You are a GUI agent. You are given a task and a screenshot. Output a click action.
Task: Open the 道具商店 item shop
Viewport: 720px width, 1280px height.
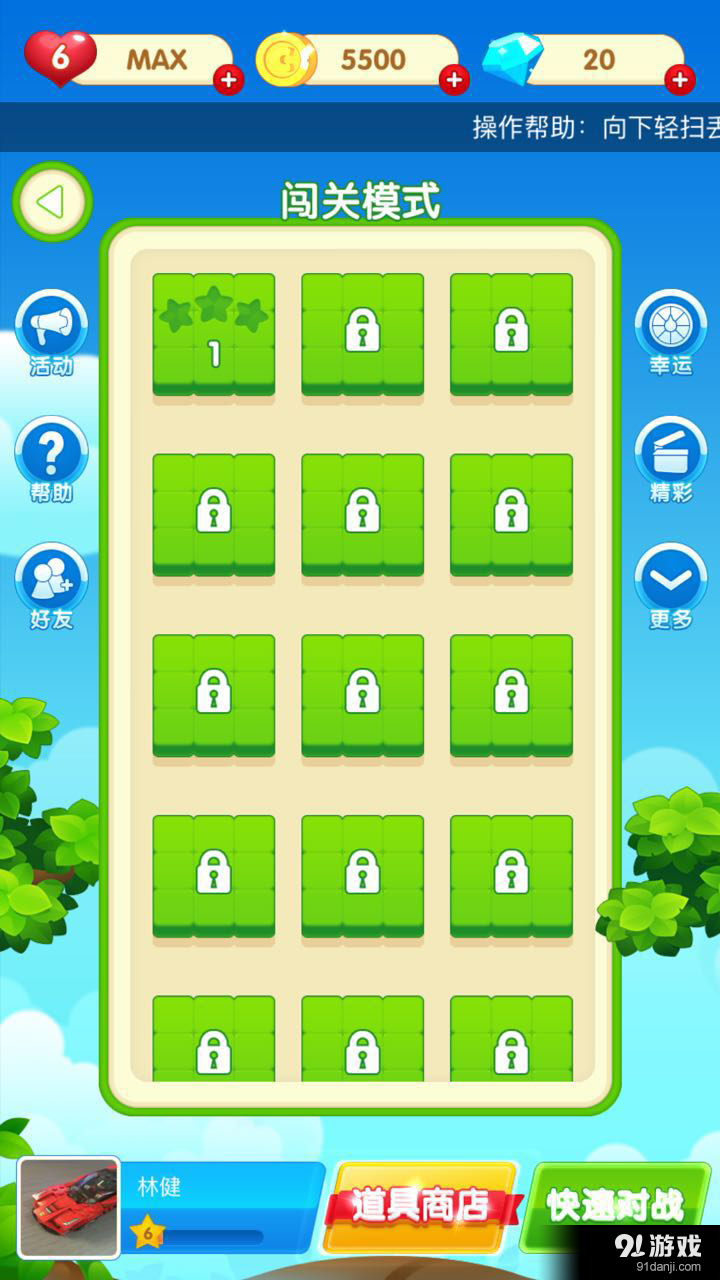coord(424,1206)
